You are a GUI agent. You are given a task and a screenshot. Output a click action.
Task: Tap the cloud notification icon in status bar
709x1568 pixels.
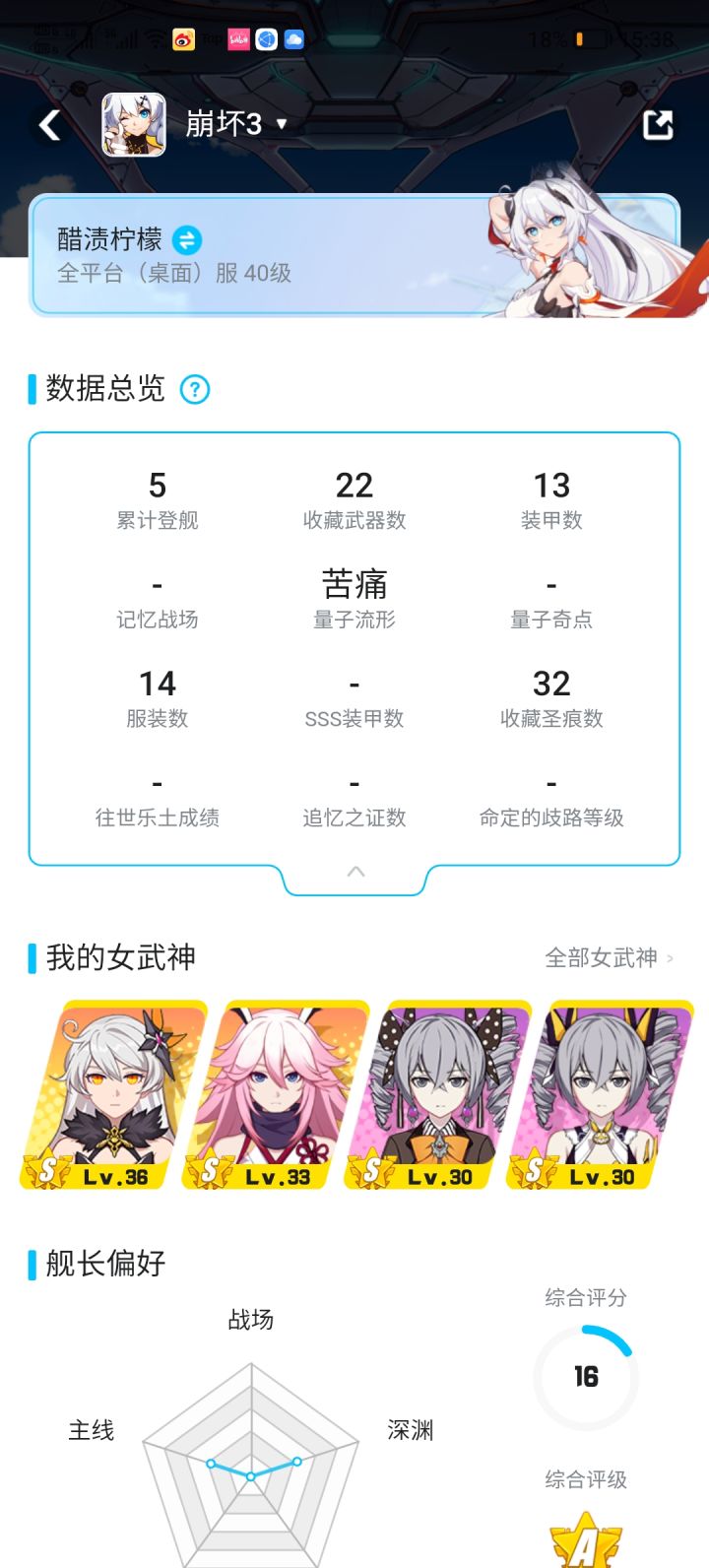pos(293,40)
